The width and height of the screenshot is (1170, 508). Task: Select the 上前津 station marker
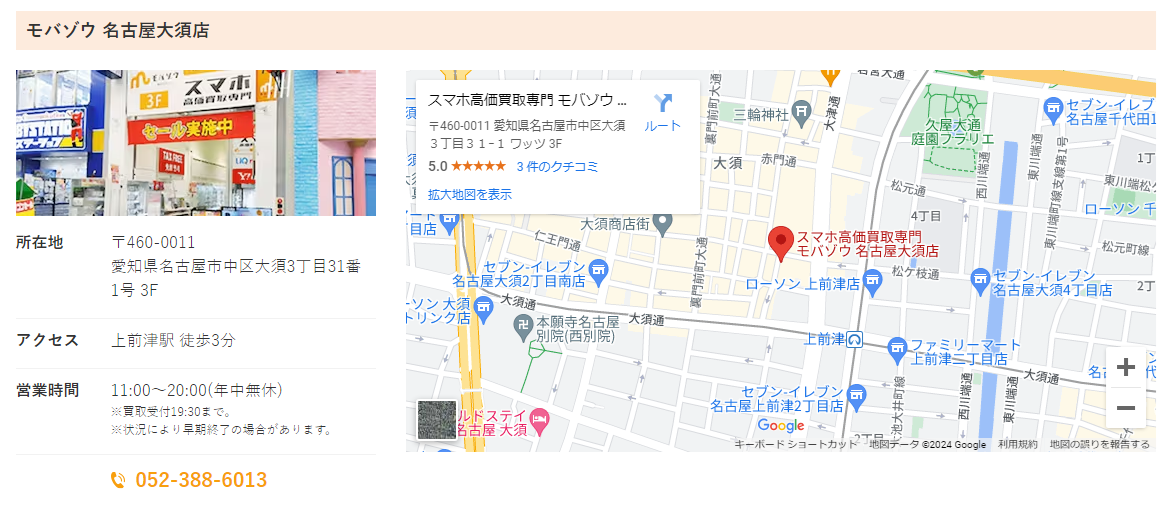pyautogui.click(x=855, y=340)
